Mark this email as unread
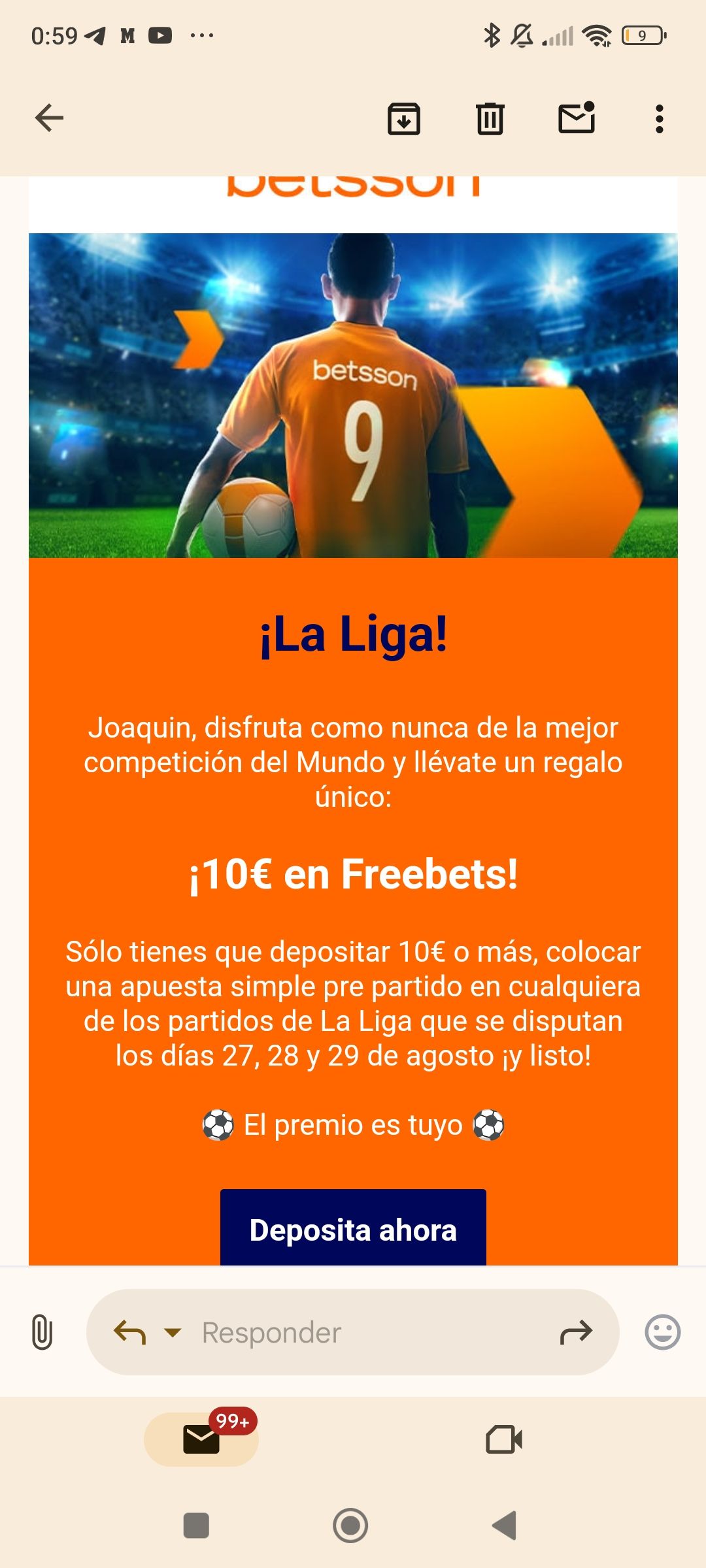Viewport: 706px width, 1568px height. (x=577, y=119)
